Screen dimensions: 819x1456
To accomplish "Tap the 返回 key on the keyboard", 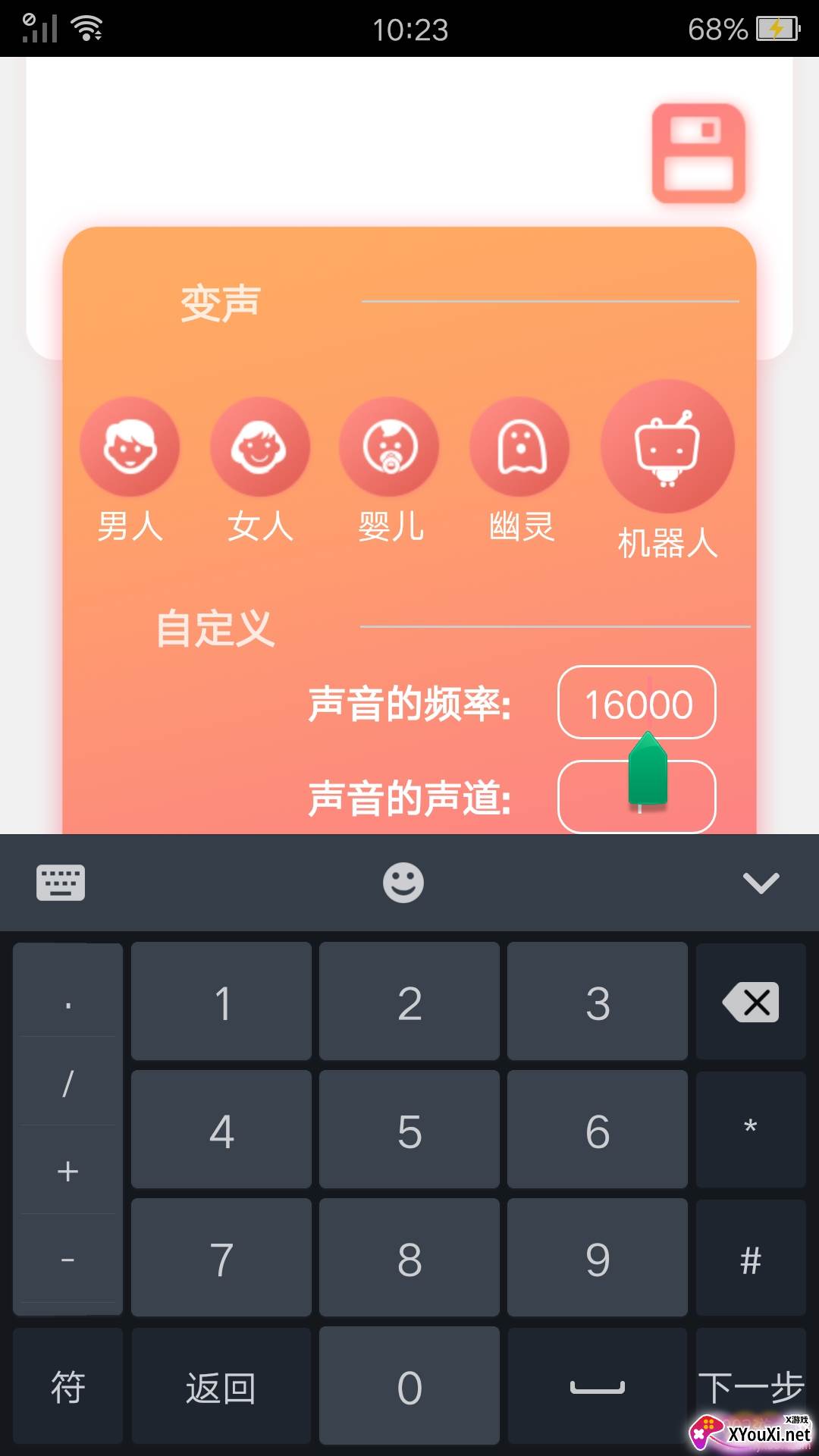I will click(x=221, y=1386).
